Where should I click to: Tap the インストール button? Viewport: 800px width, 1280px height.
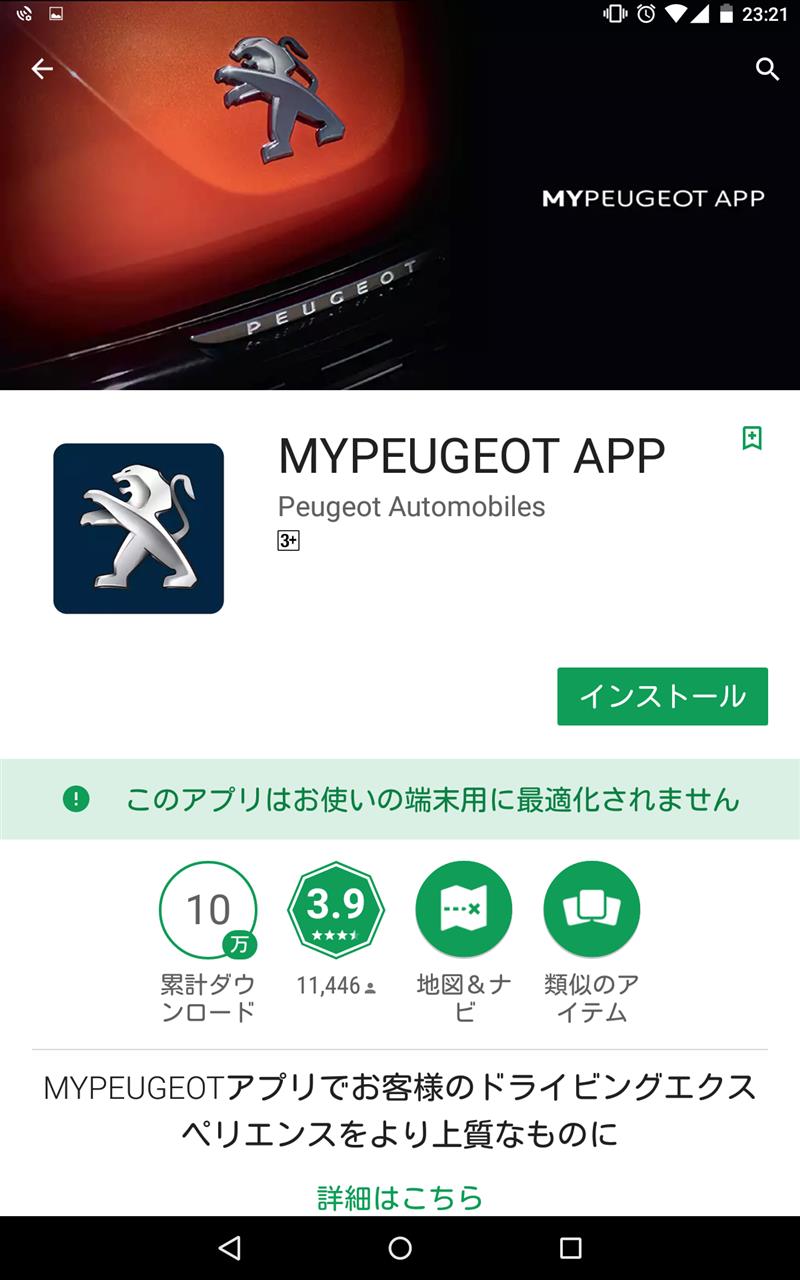pos(662,696)
